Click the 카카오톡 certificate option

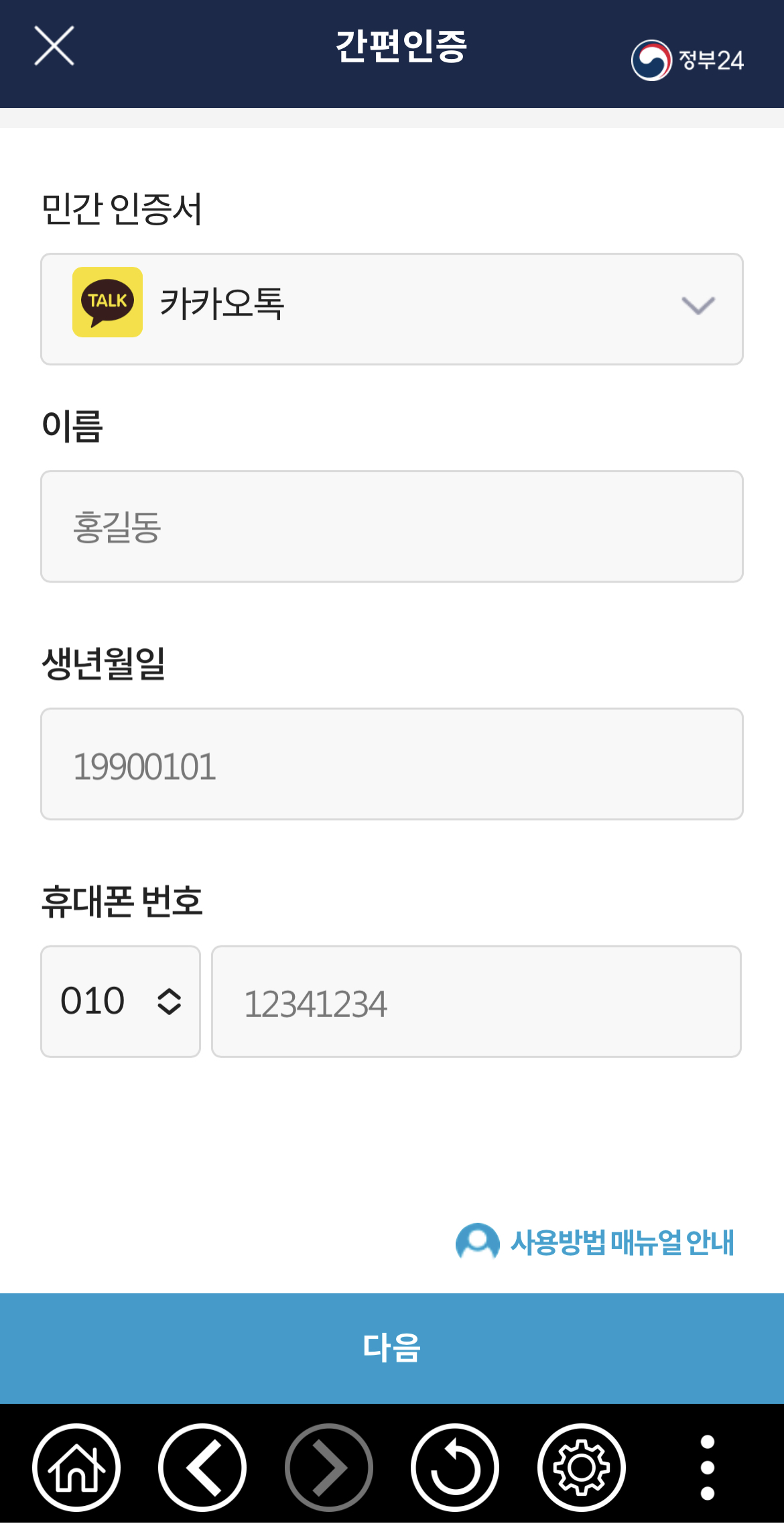tap(222, 305)
